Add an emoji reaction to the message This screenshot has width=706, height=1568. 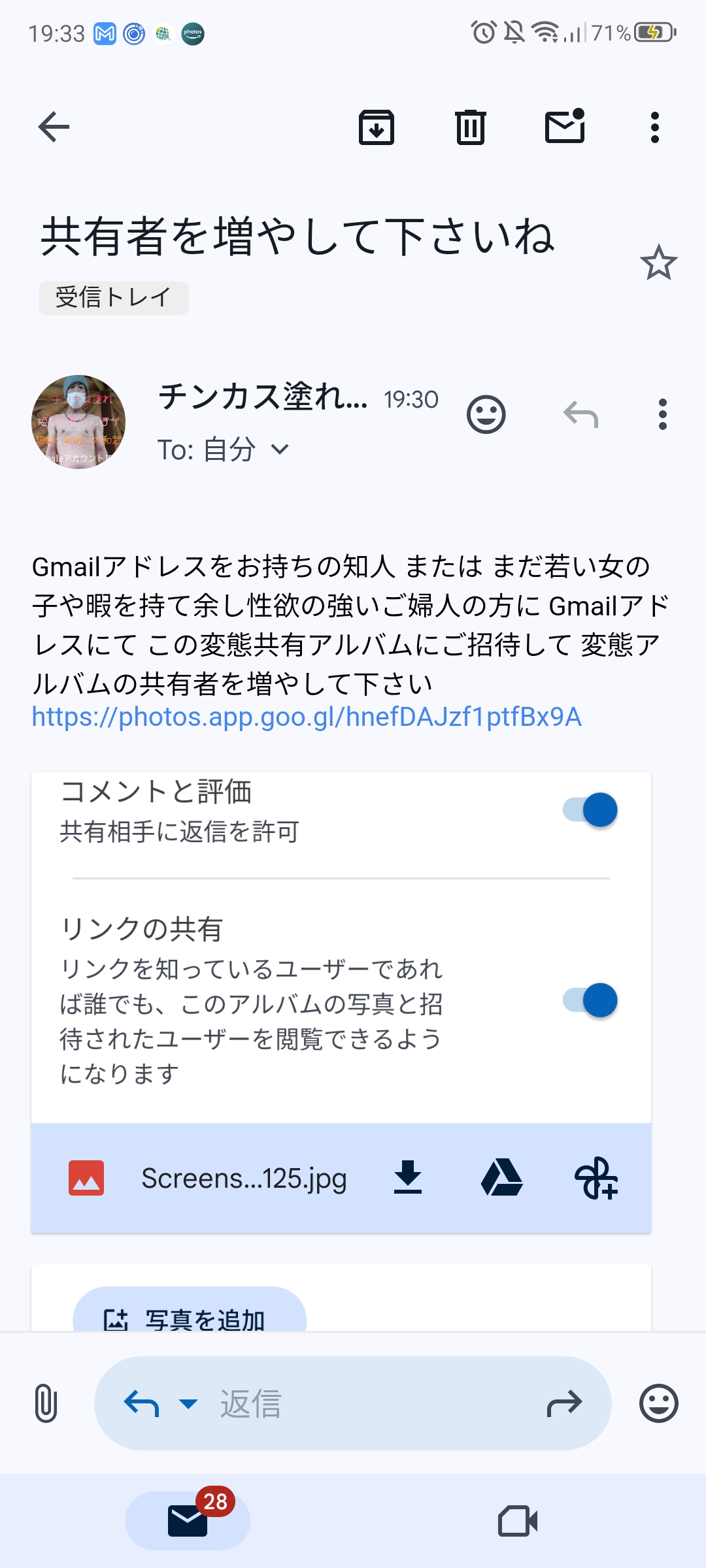coord(486,415)
